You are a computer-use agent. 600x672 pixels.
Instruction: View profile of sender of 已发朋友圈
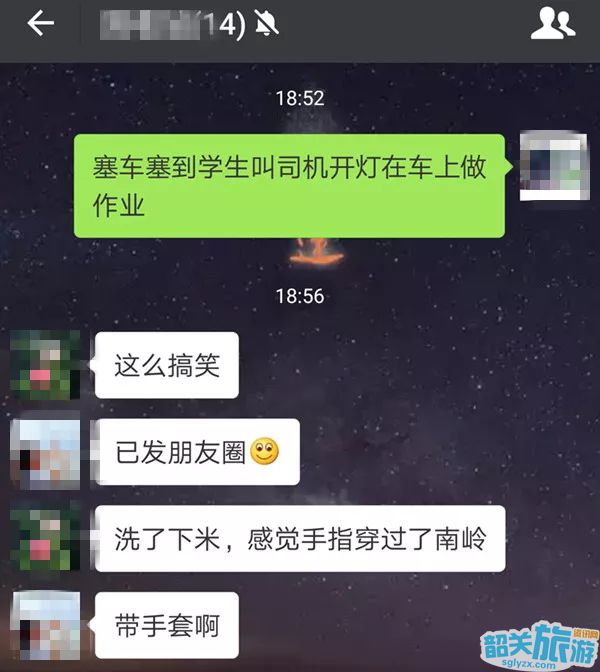(45, 452)
